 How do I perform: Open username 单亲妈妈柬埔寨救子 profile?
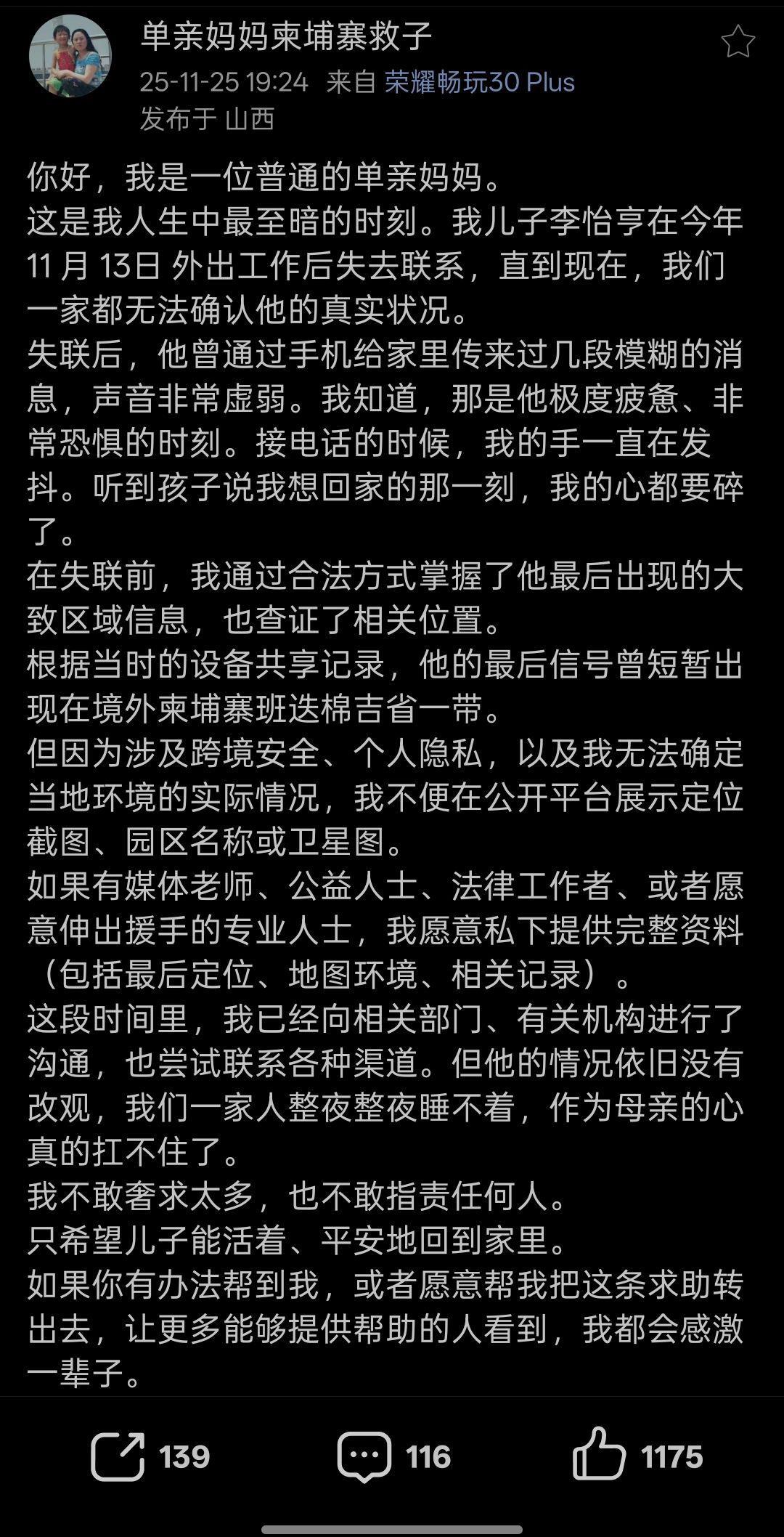287,36
